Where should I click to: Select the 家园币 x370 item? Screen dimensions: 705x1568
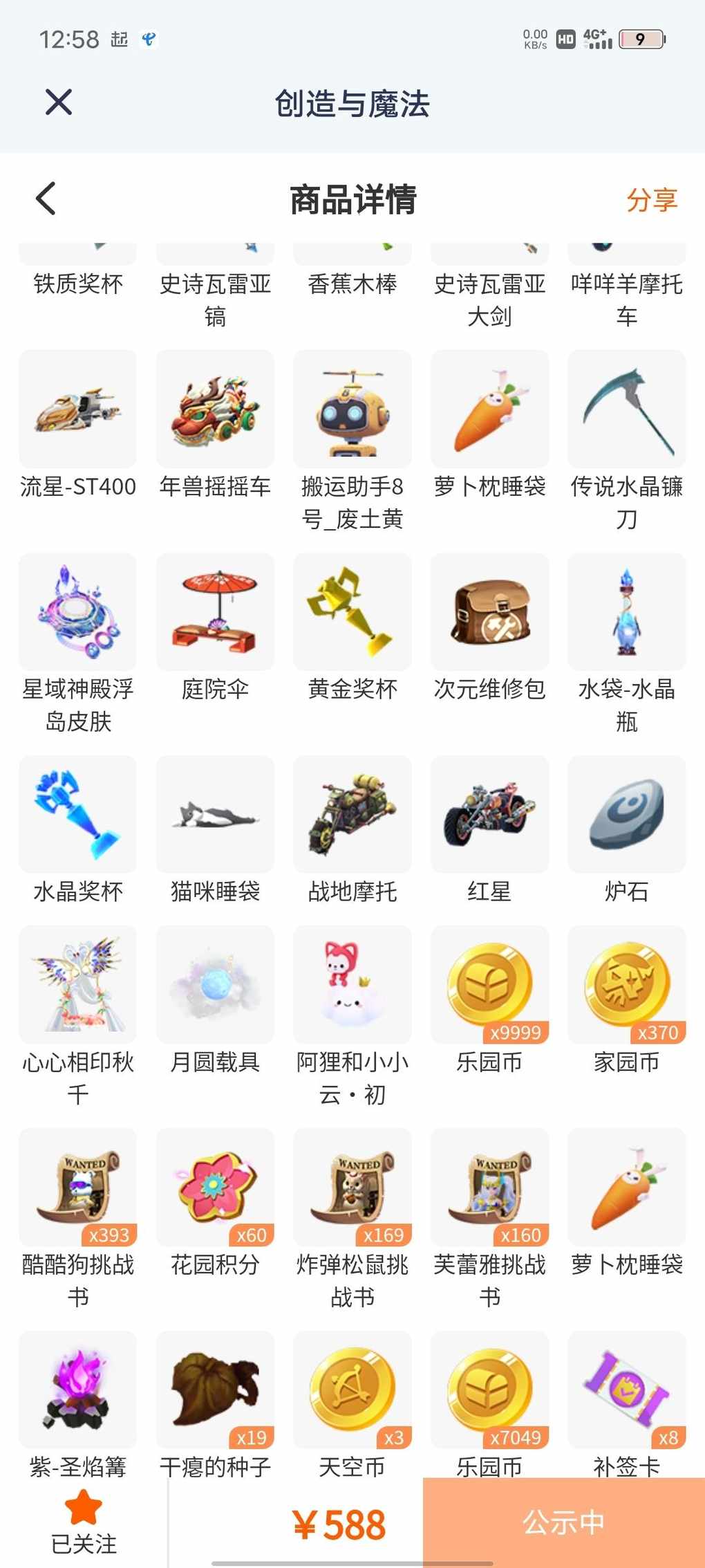tap(626, 984)
